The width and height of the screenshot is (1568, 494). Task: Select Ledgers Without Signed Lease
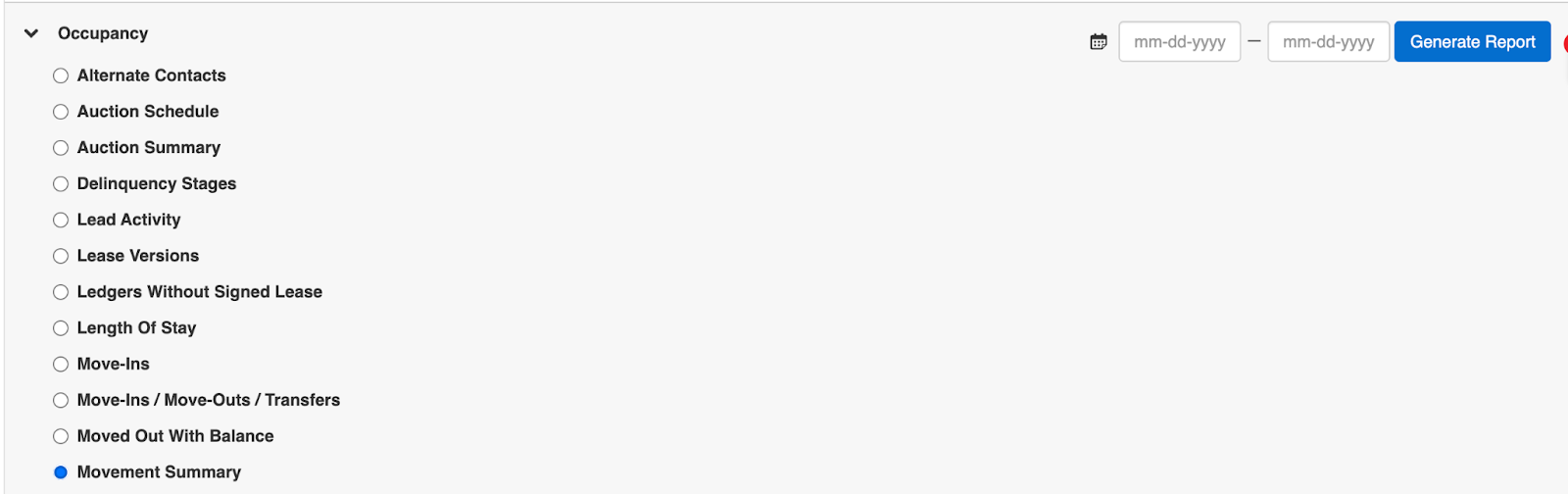click(x=61, y=292)
